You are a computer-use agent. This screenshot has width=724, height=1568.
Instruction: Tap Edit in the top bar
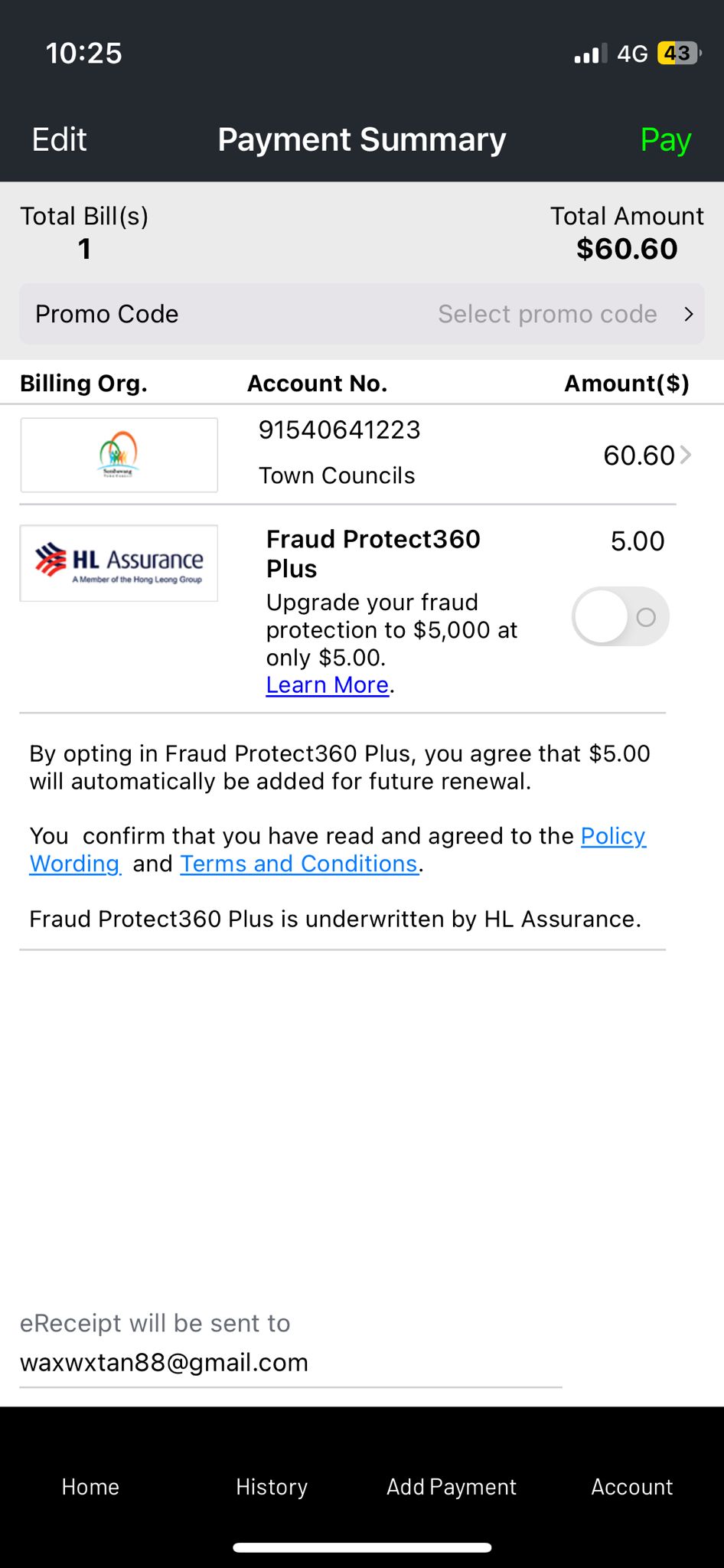tap(59, 139)
